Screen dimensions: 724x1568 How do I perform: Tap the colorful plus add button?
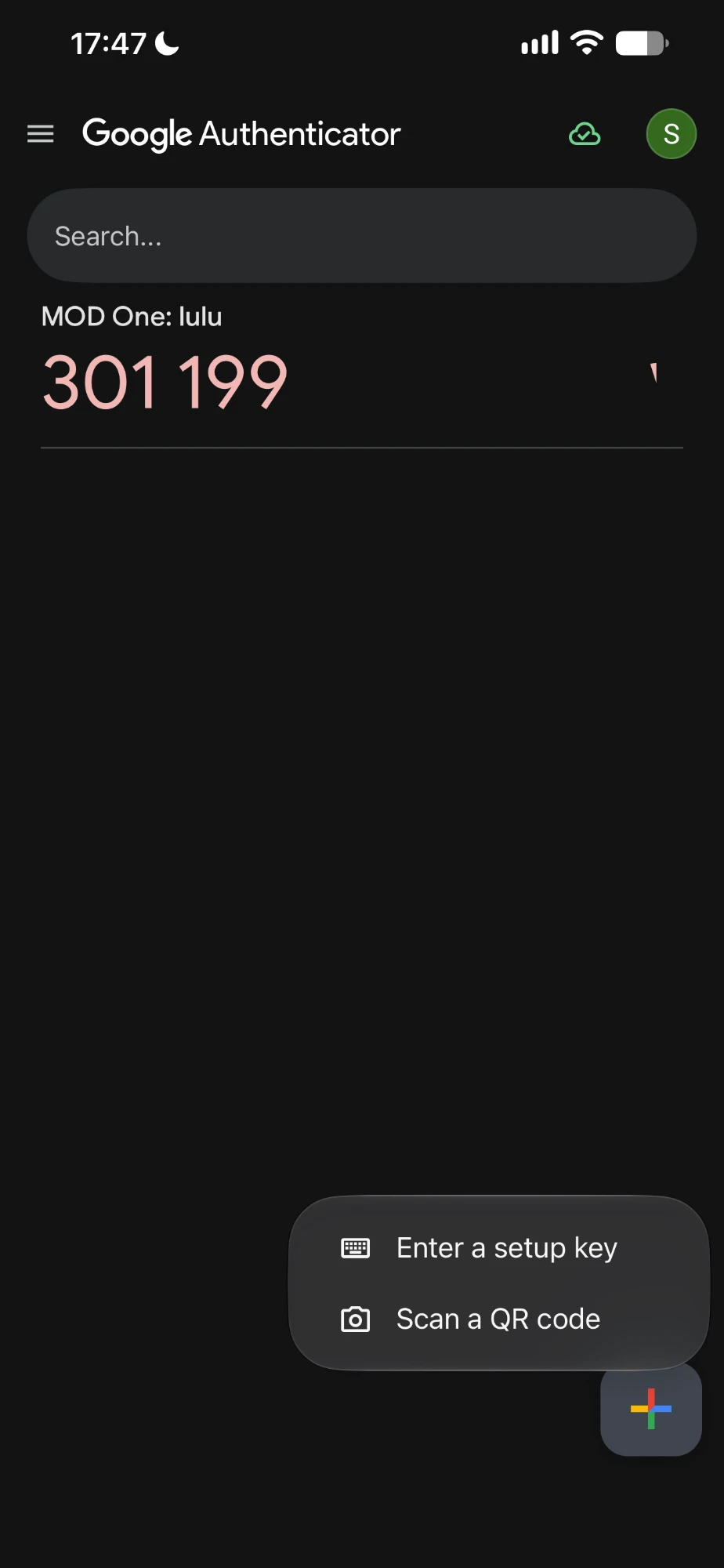pos(651,1409)
